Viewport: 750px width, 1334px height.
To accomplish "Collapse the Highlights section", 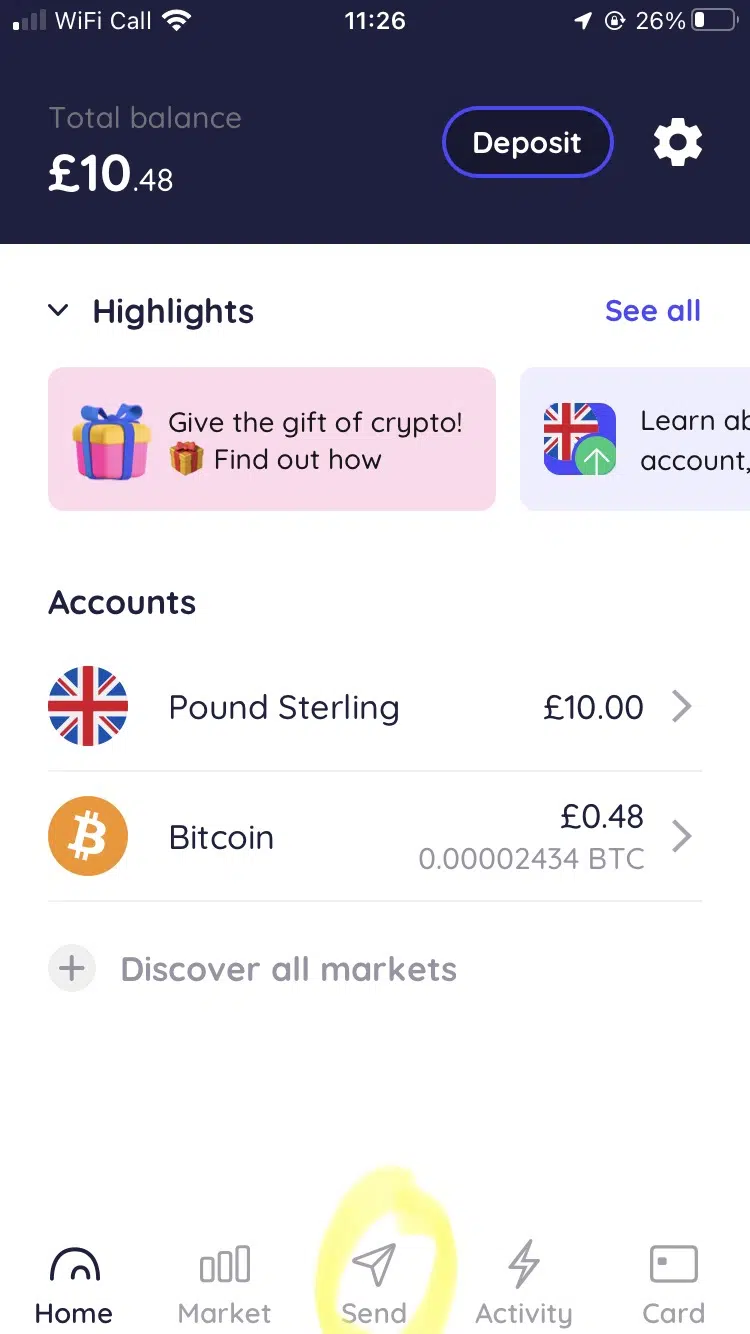I will (x=59, y=311).
